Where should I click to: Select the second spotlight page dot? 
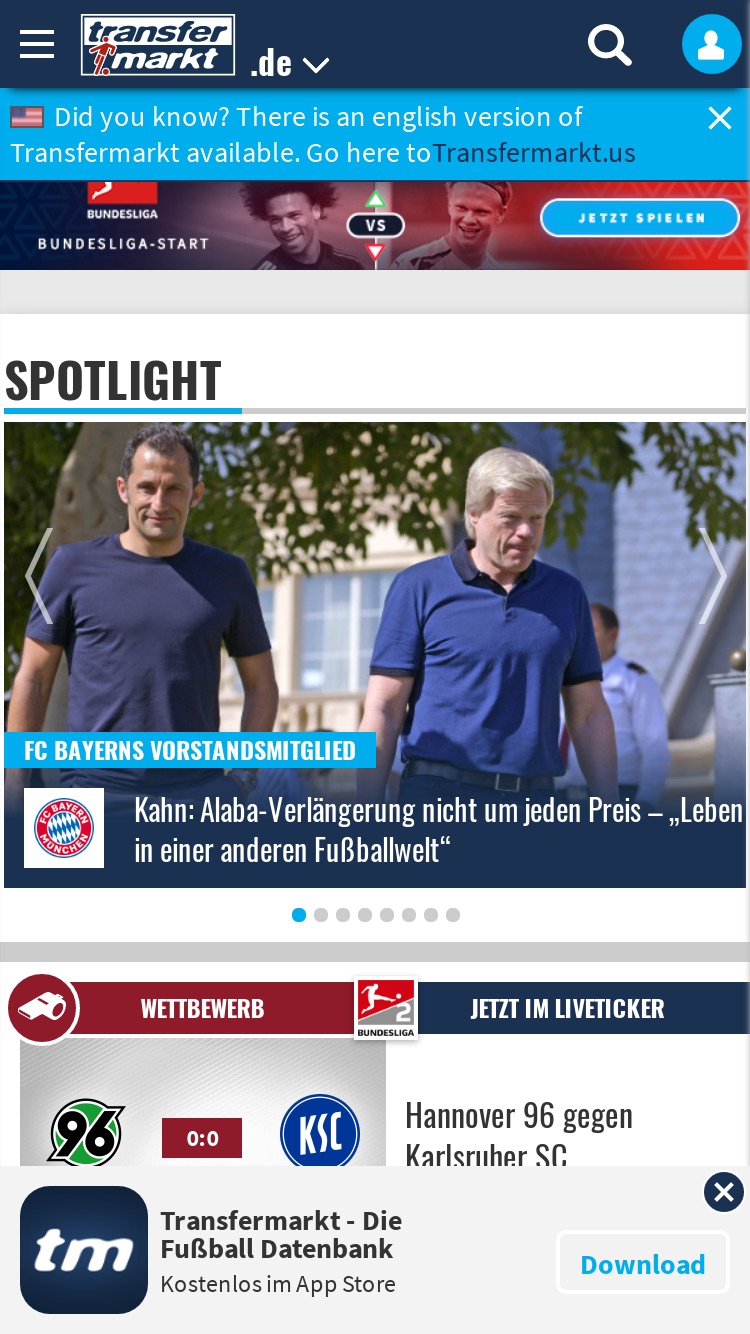click(x=321, y=915)
